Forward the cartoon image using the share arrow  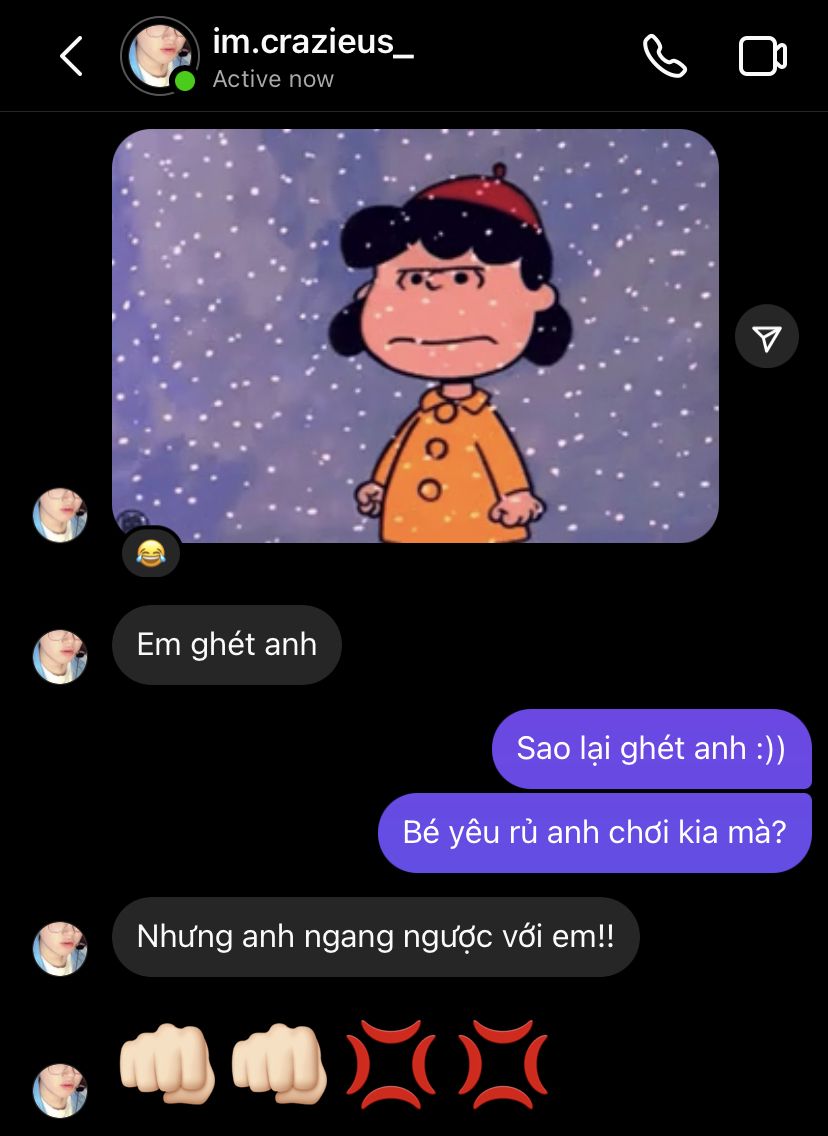pyautogui.click(x=766, y=337)
